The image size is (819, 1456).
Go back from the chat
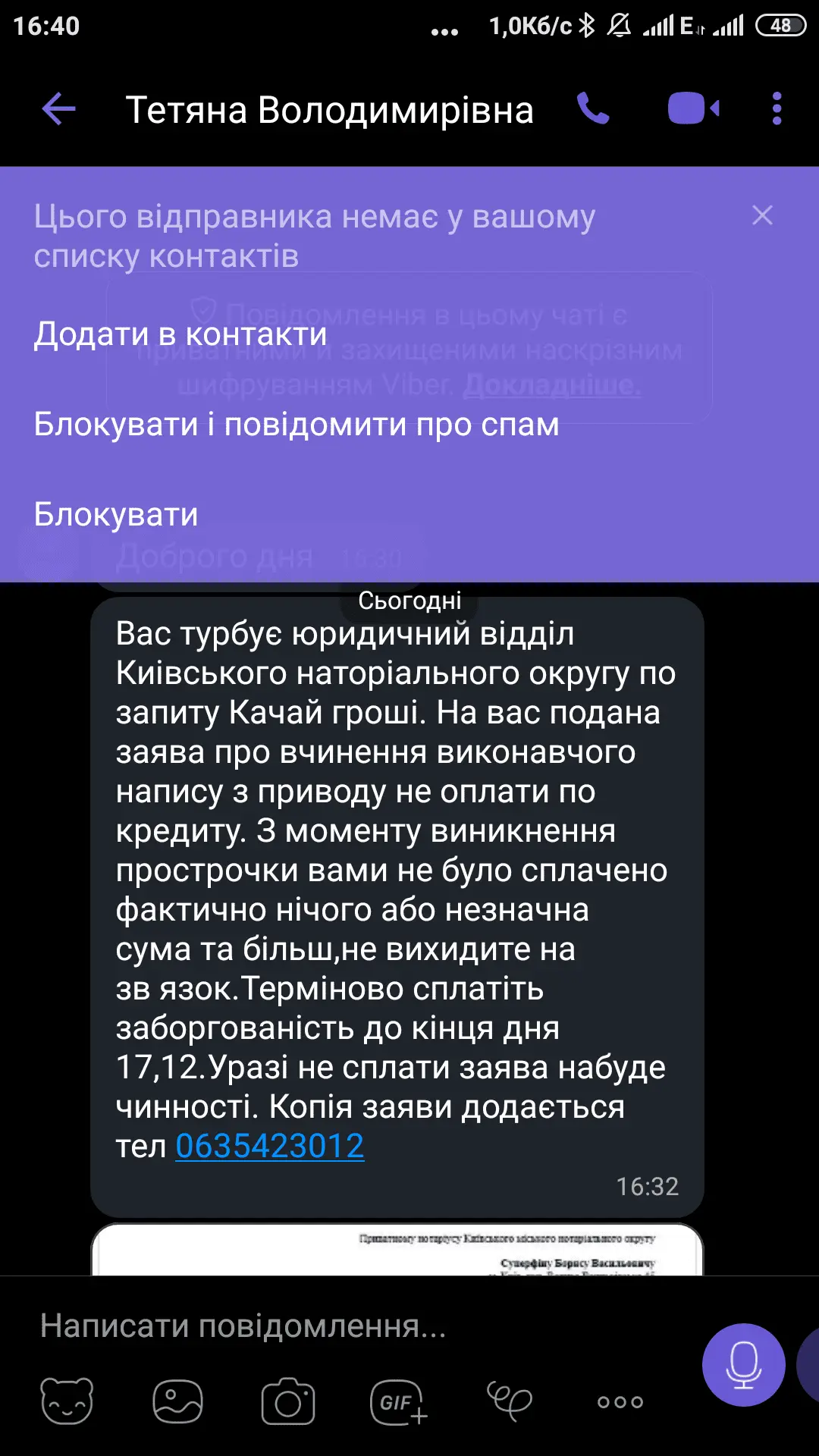[58, 109]
